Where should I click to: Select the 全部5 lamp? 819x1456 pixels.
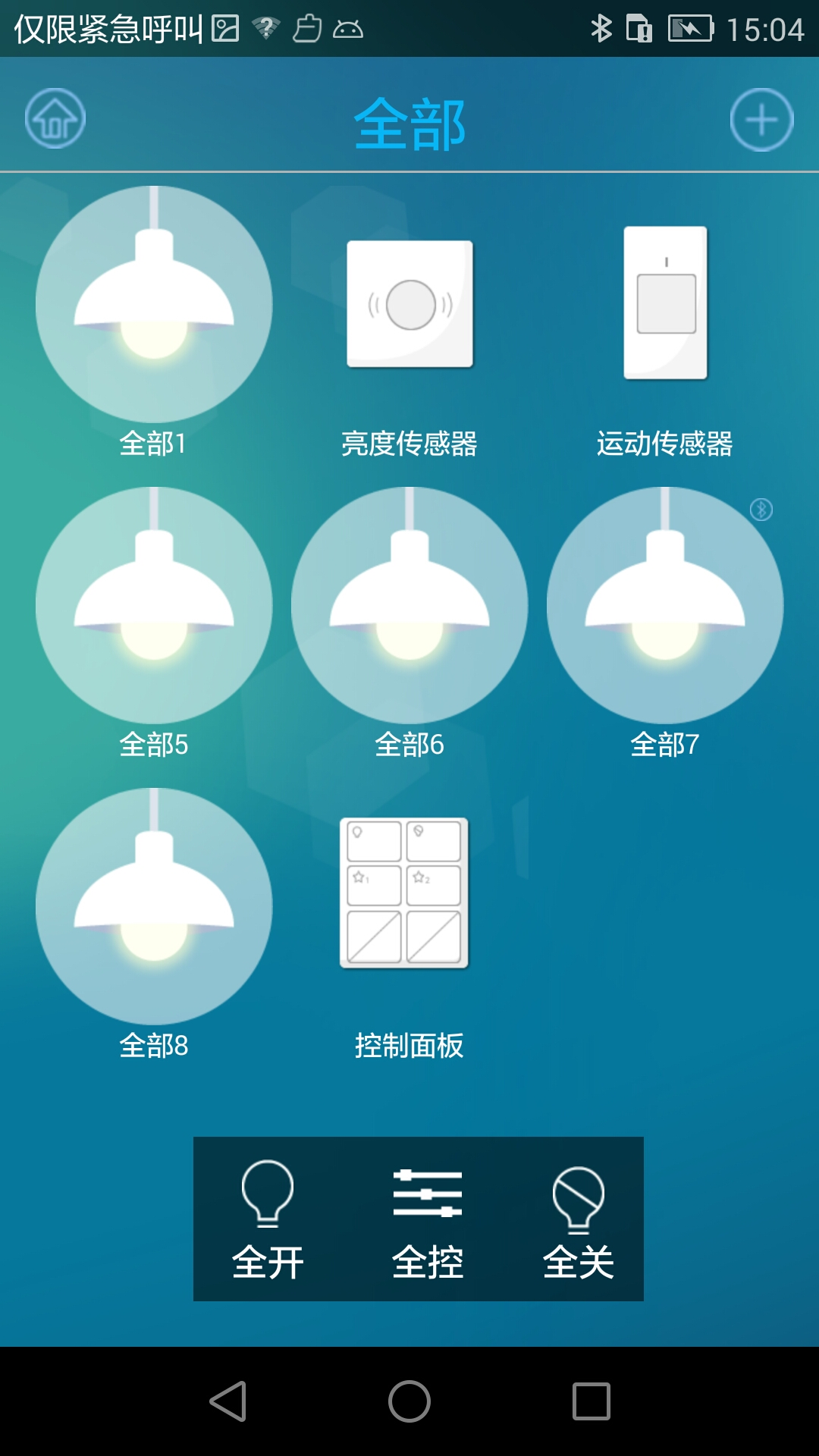tap(154, 605)
